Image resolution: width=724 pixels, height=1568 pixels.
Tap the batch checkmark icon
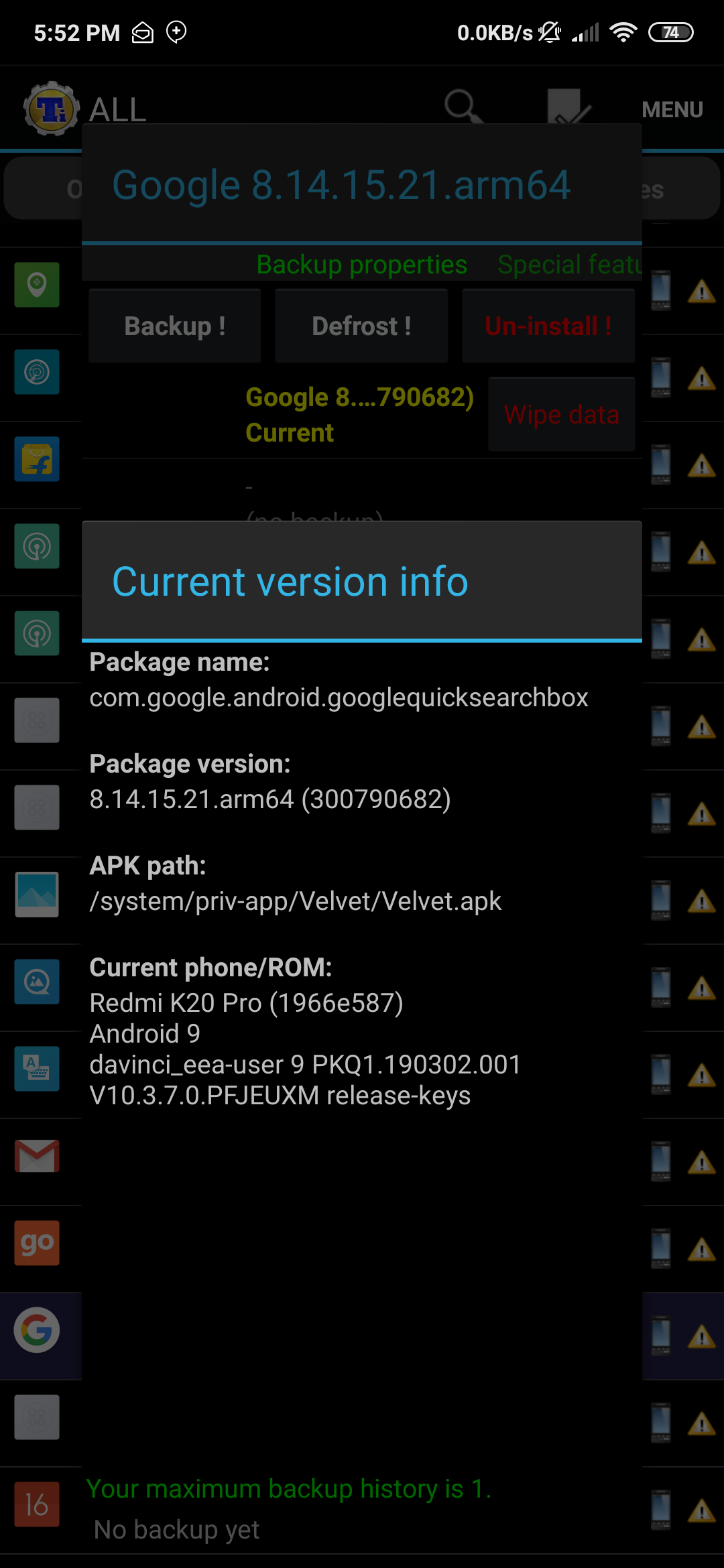[568, 107]
